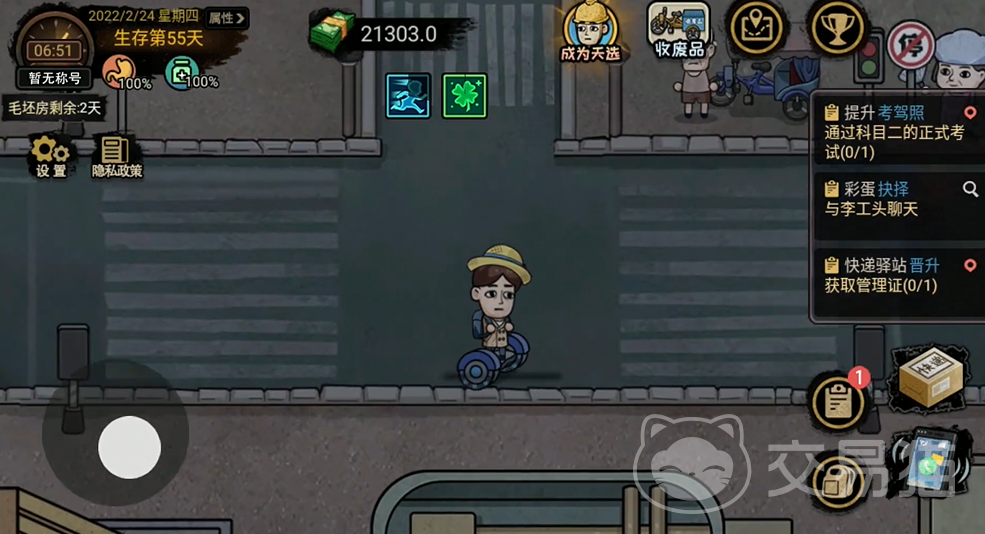Image resolution: width=985 pixels, height=534 pixels.
Task: Open the 快递驿站 晋升 quest
Action: 895,275
